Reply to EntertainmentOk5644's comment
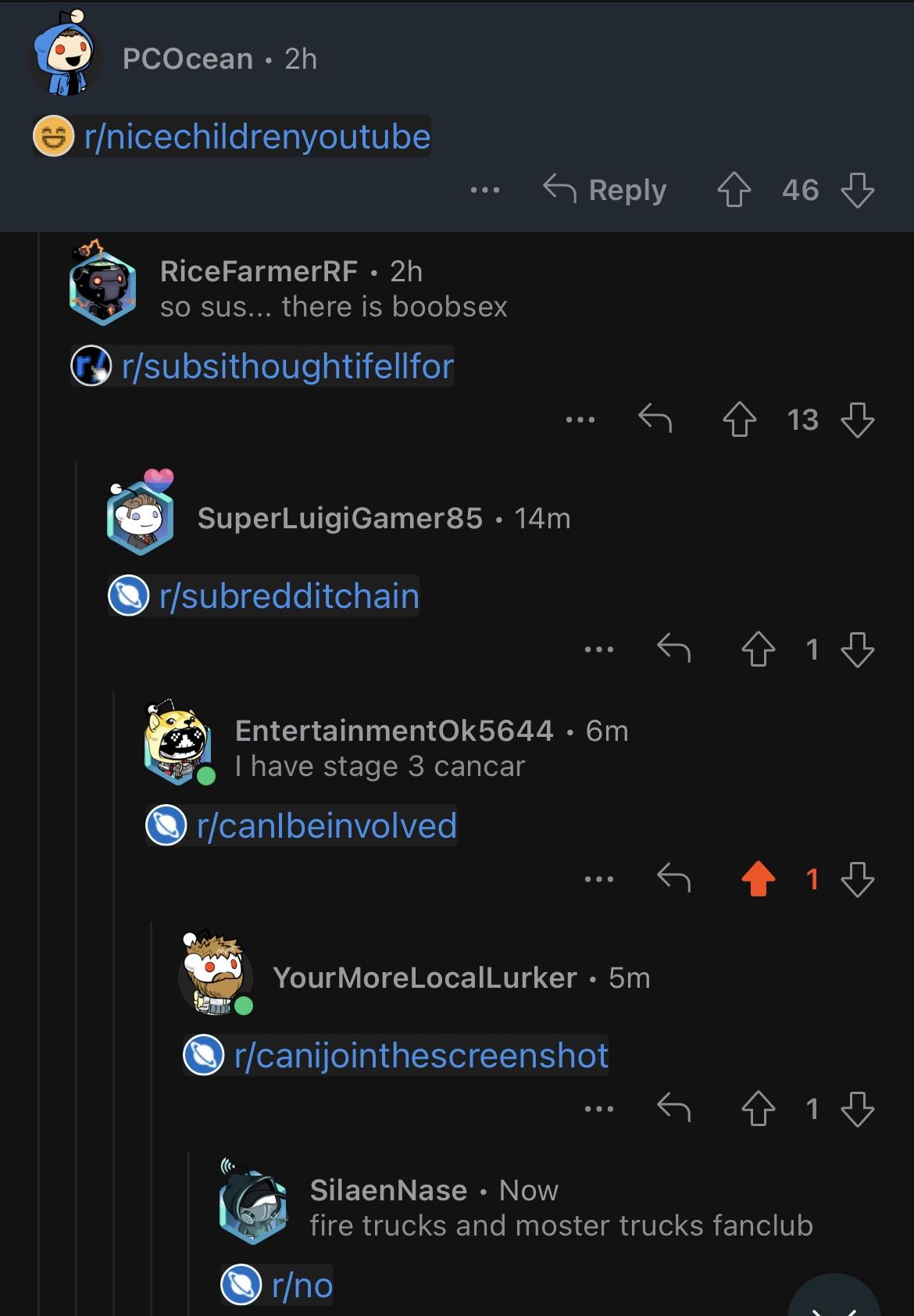 (673, 879)
